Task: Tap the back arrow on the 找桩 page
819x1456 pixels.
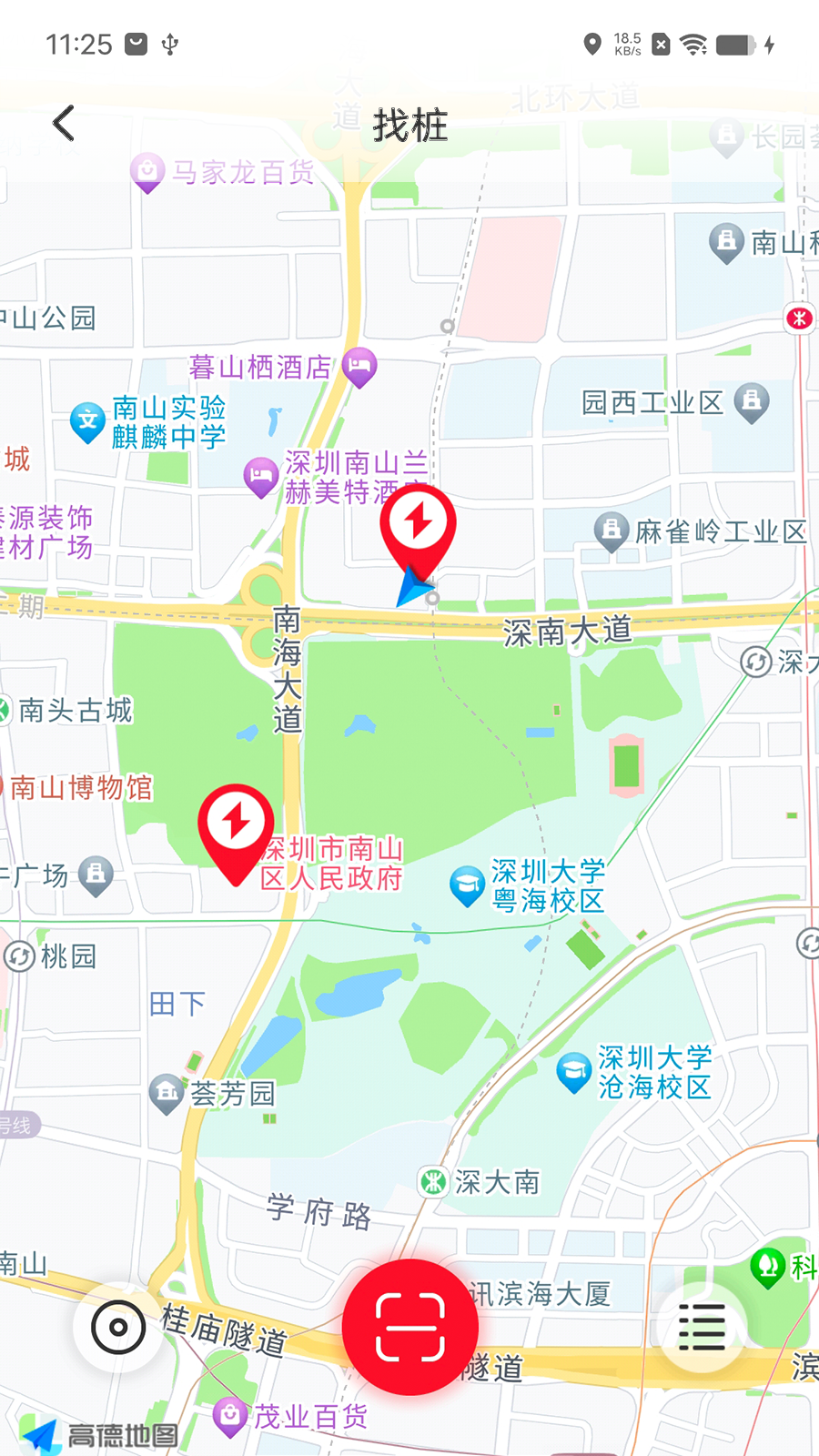Action: click(62, 123)
